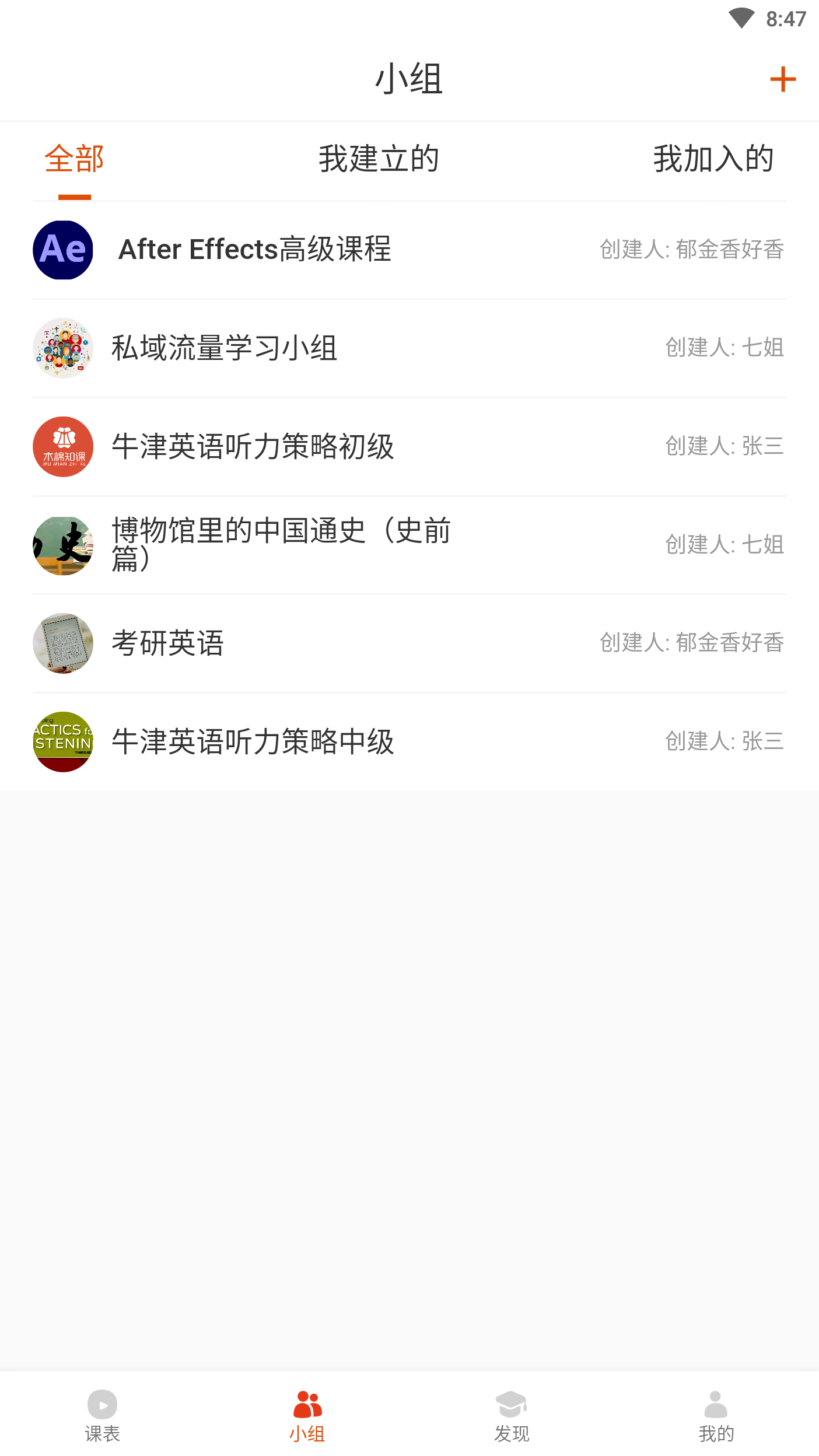This screenshot has width=819, height=1456.
Task: Tap the 考研英语 group thumbnail
Action: click(x=63, y=644)
